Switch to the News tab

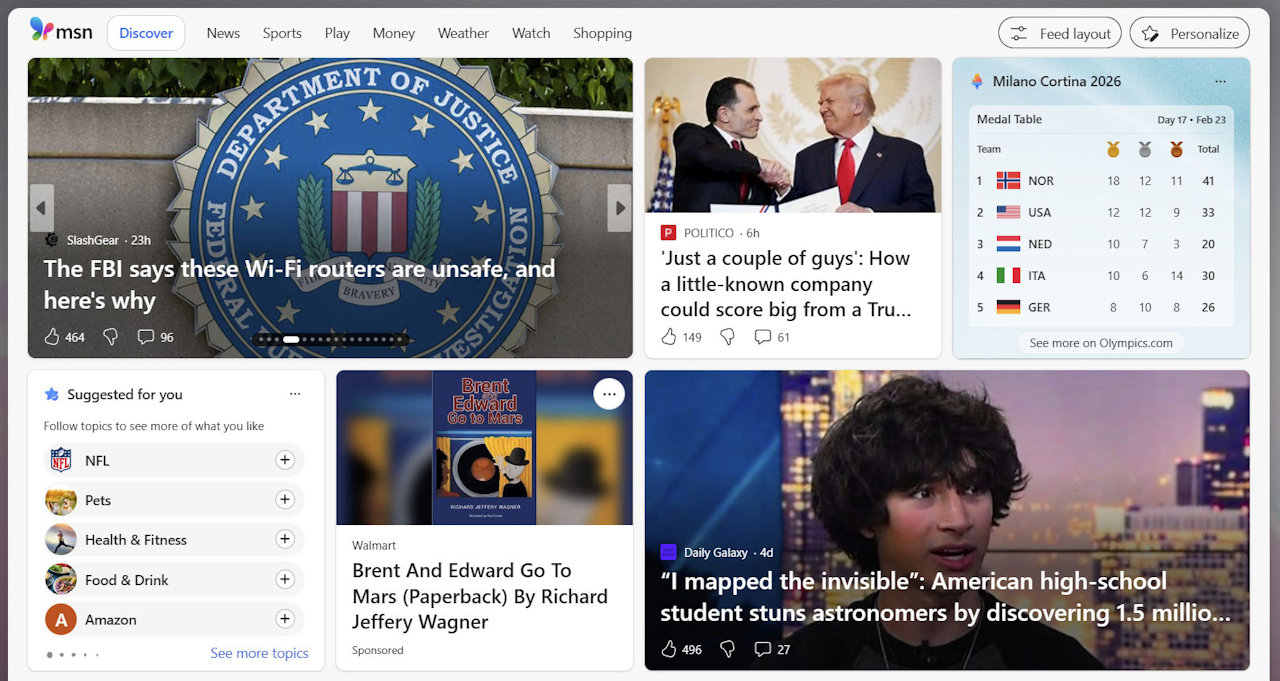(223, 33)
